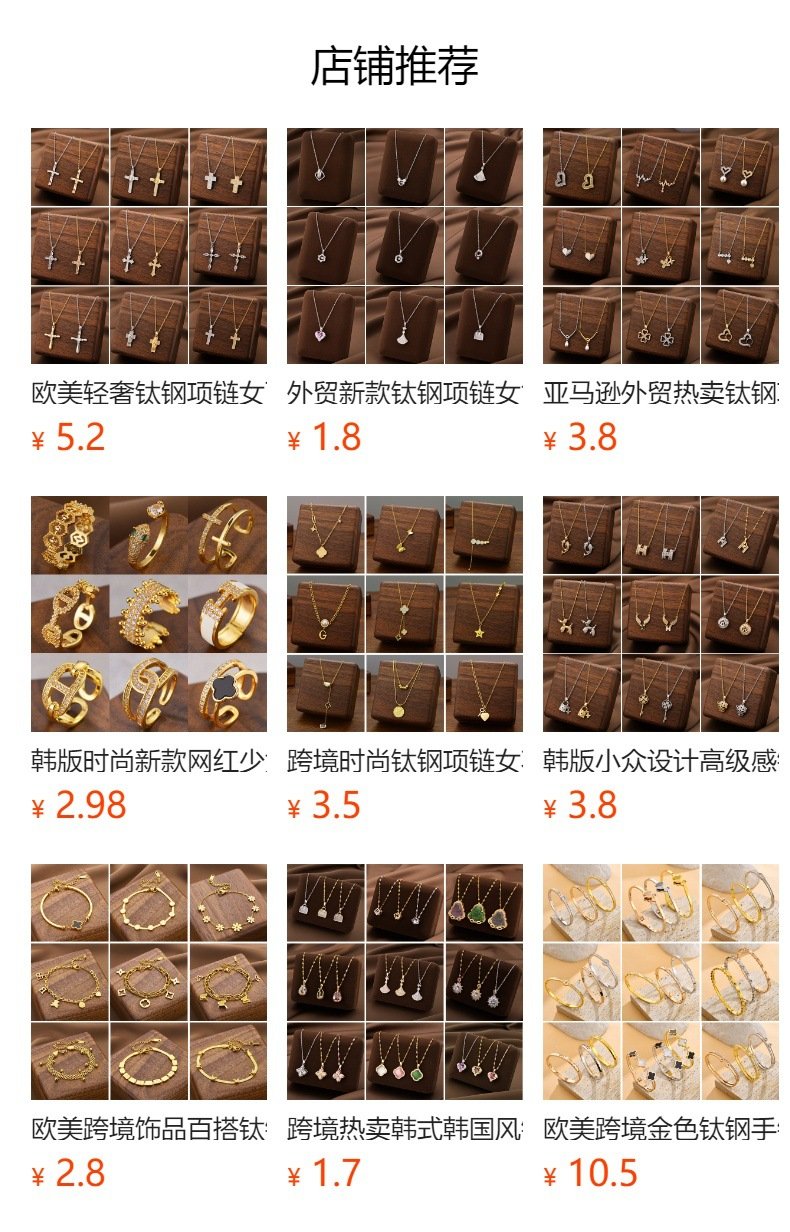Open the 跨境时尚钛钢项链 item priced ¥3.5
This screenshot has height=1232, width=790.
[404, 614]
